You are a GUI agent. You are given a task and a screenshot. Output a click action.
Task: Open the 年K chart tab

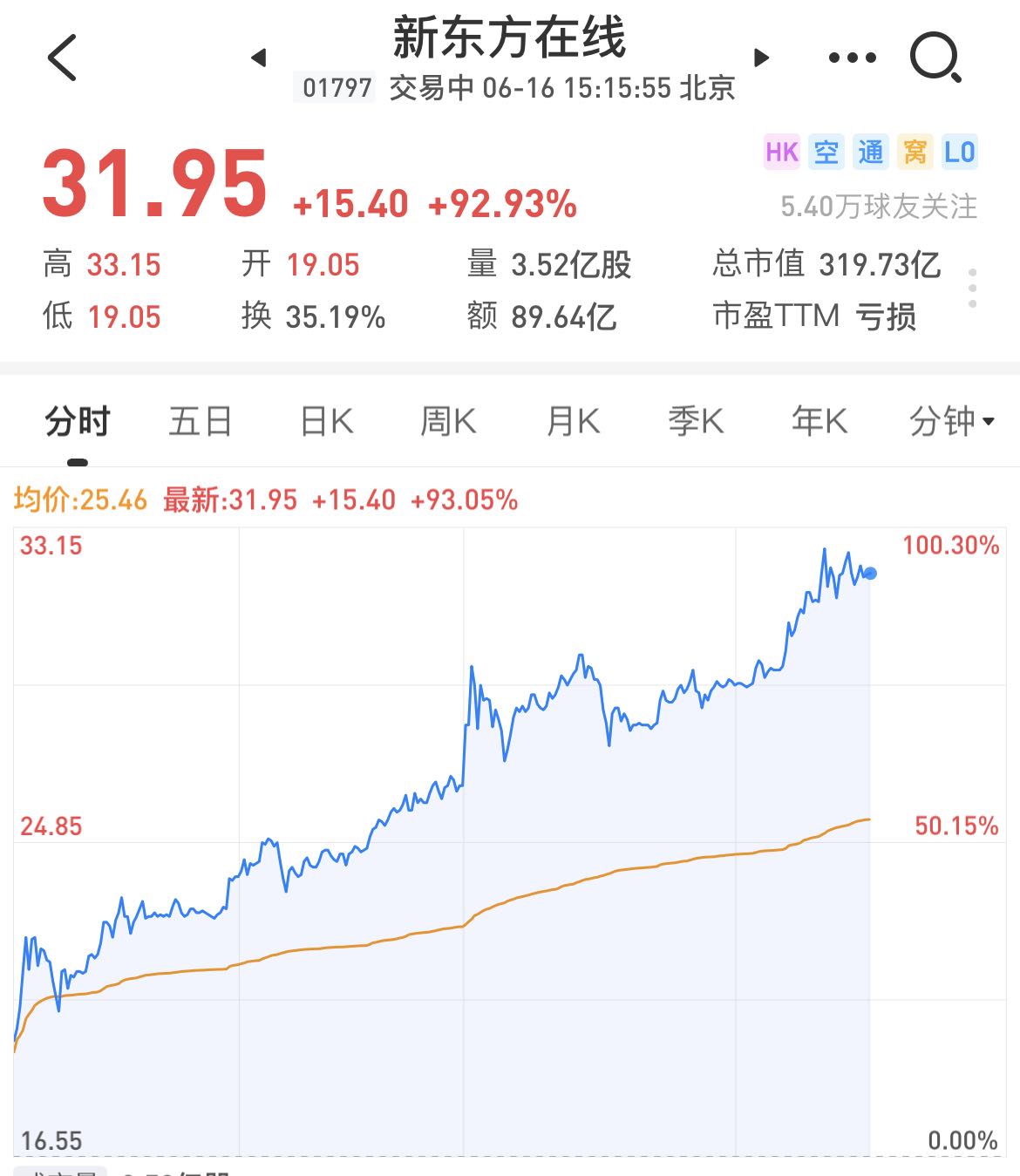pyautogui.click(x=819, y=422)
